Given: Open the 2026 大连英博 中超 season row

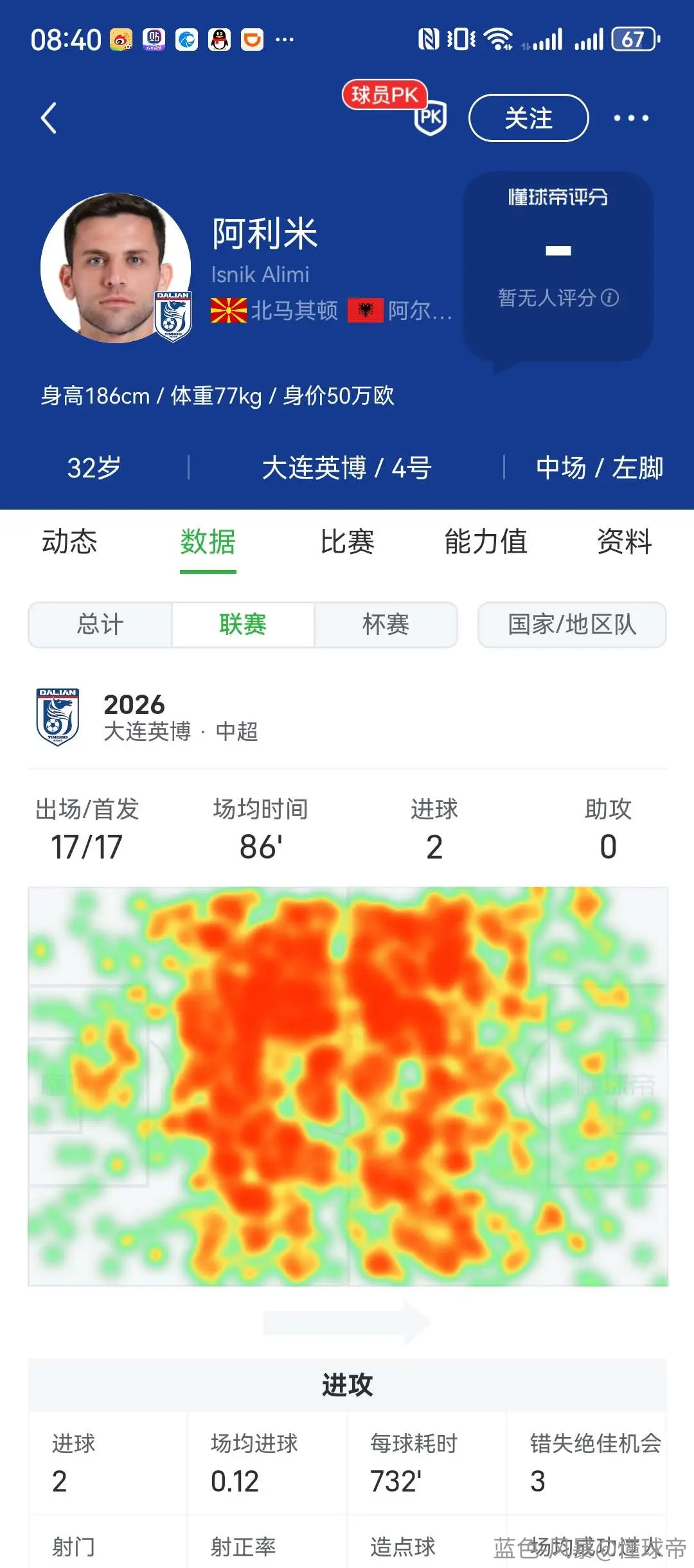Looking at the screenshot, I should point(347,717).
